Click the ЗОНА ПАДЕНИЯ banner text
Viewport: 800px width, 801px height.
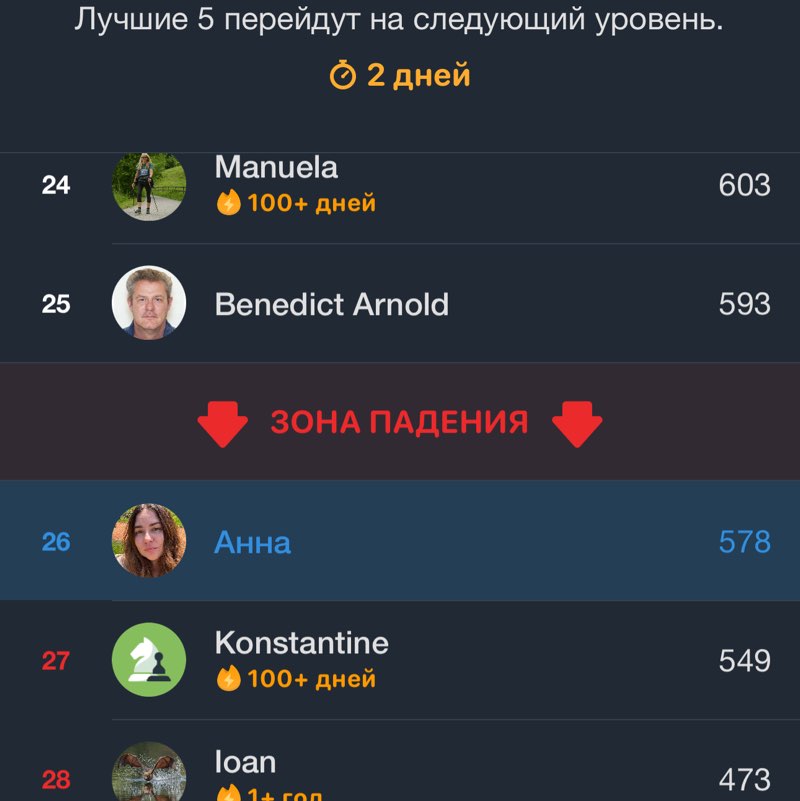400,421
